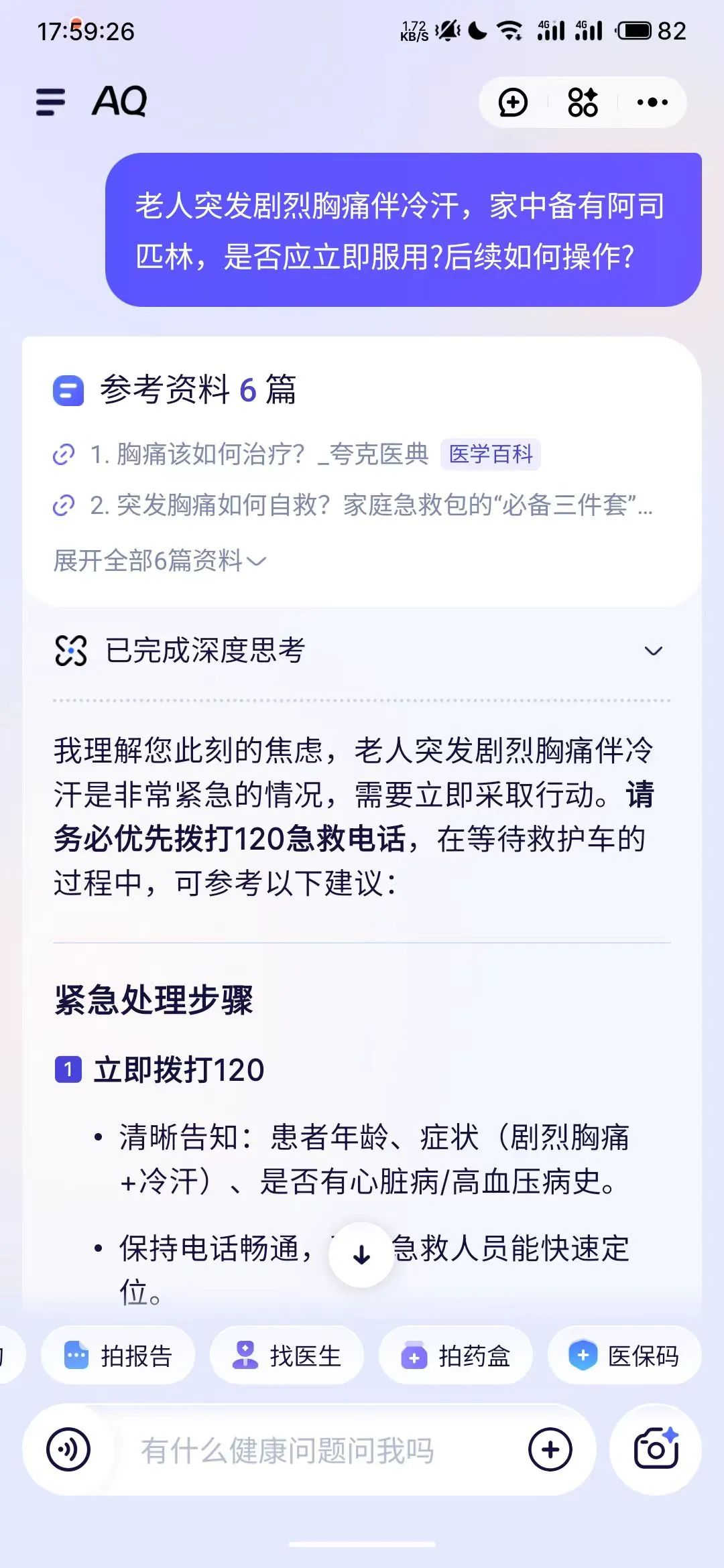This screenshot has height=1568, width=724.
Task: Focus the 有什么健康问题问我吗 input field
Action: pyautogui.click(x=315, y=1450)
